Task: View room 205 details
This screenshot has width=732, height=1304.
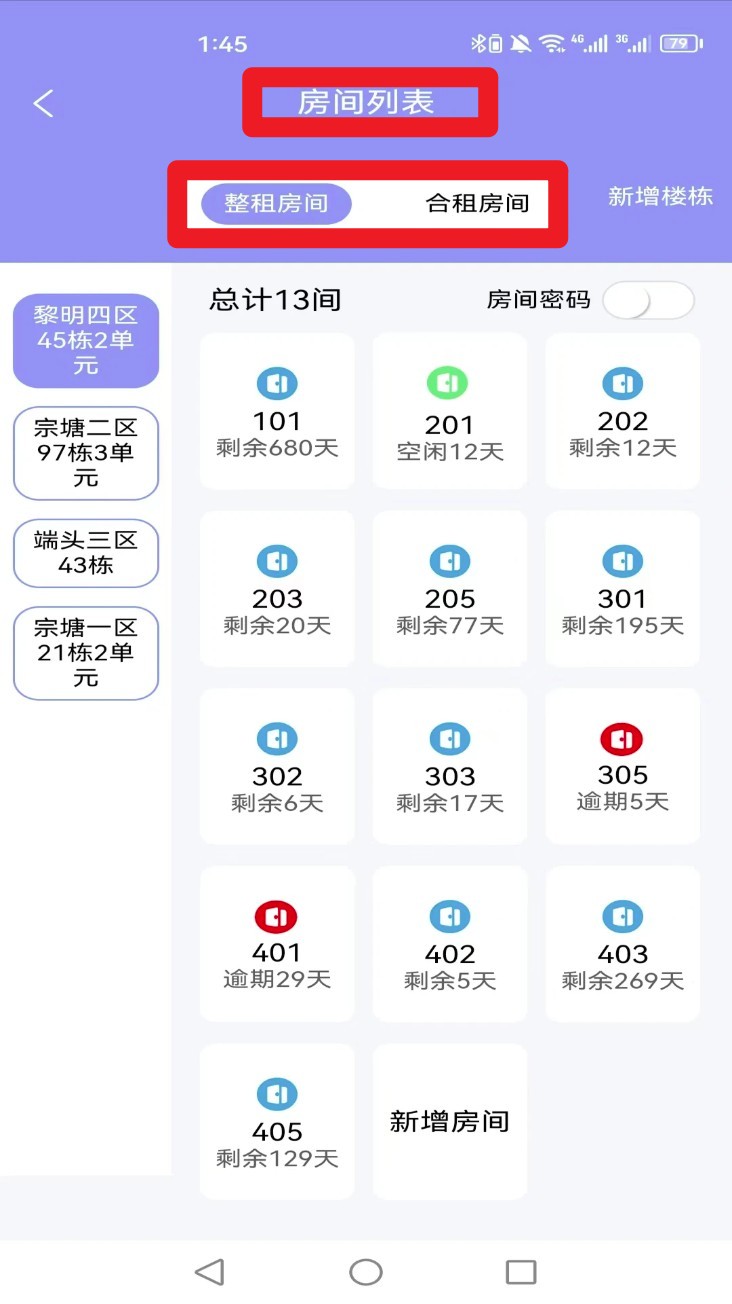Action: click(450, 589)
